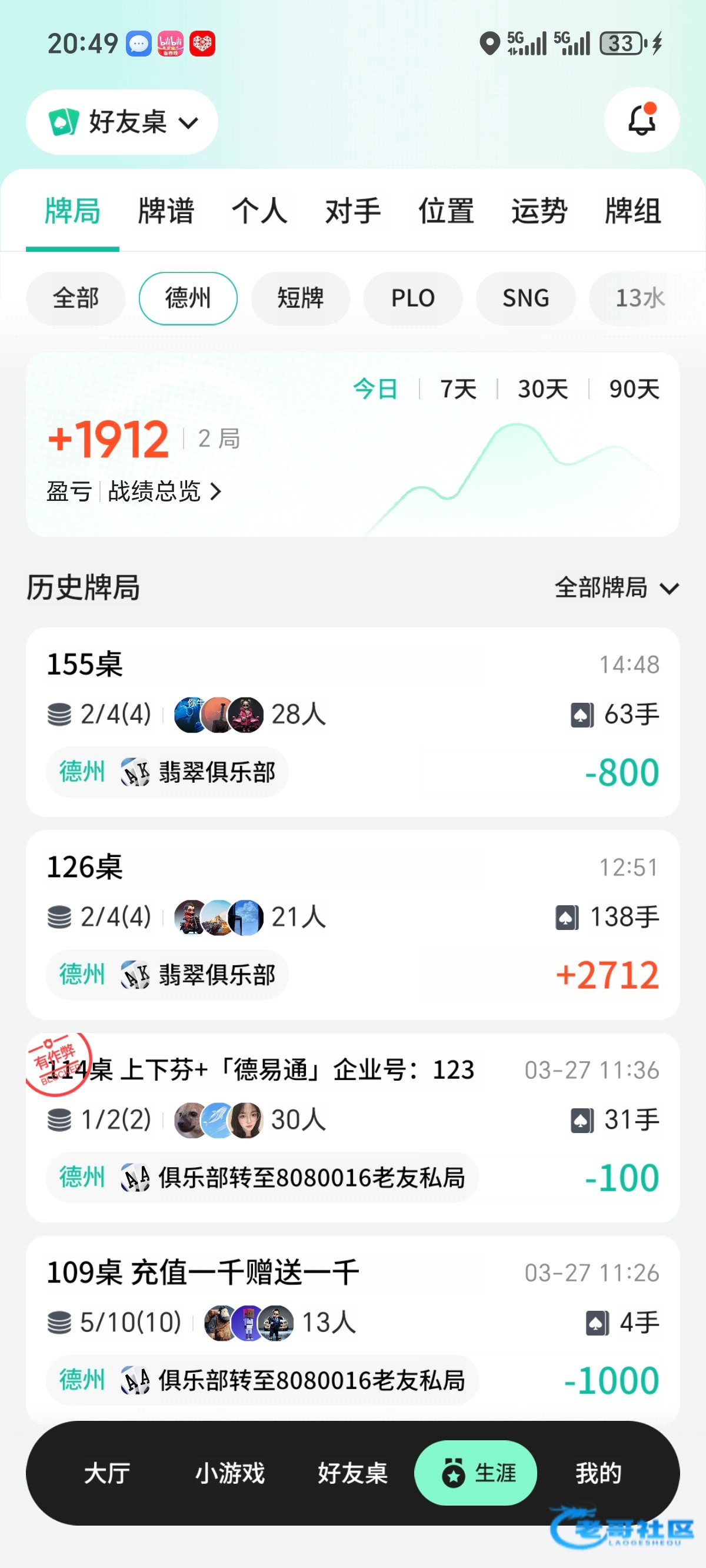Show 7天 profit statistics
706x1568 pixels.
[458, 389]
